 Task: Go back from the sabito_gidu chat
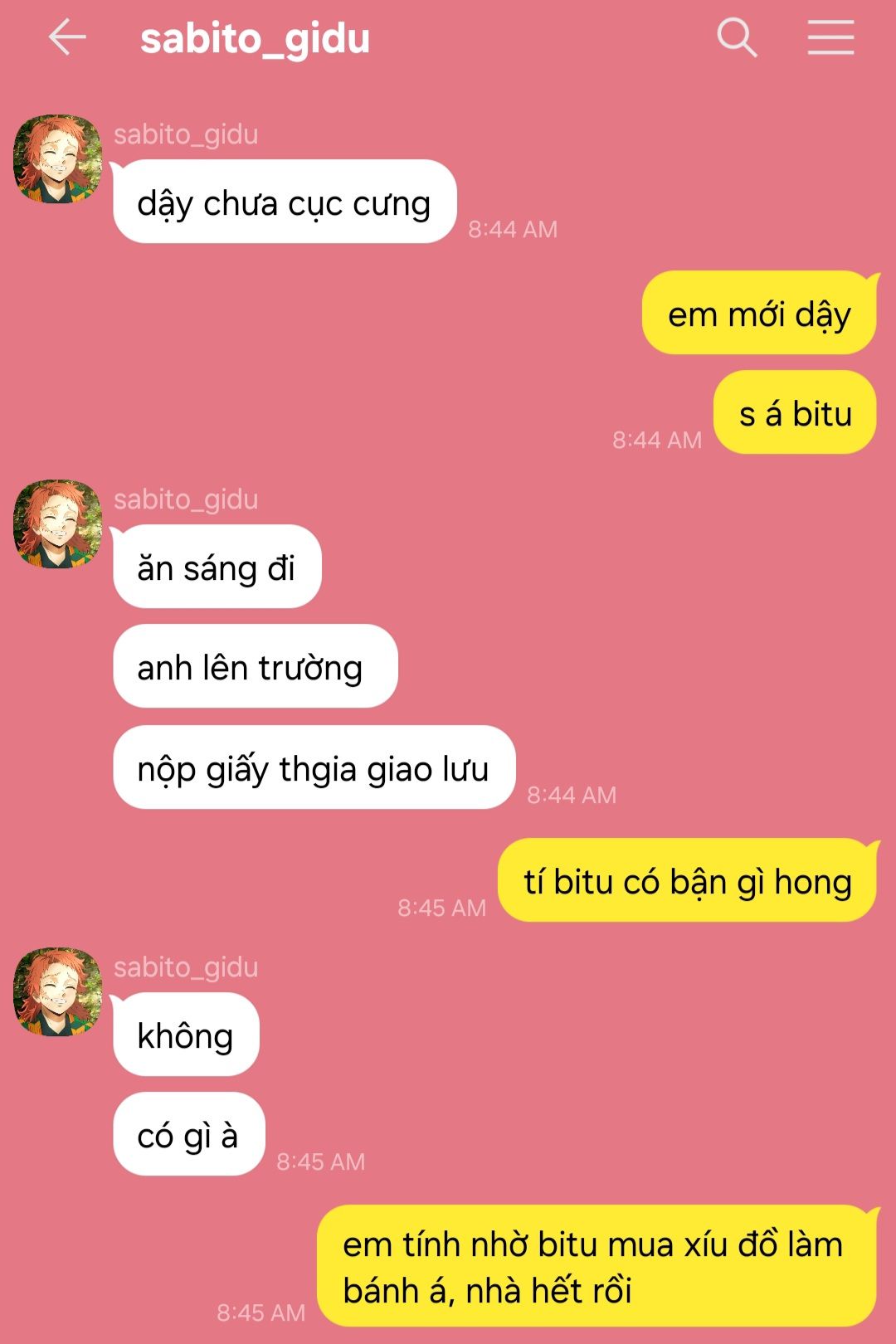pyautogui.click(x=67, y=38)
